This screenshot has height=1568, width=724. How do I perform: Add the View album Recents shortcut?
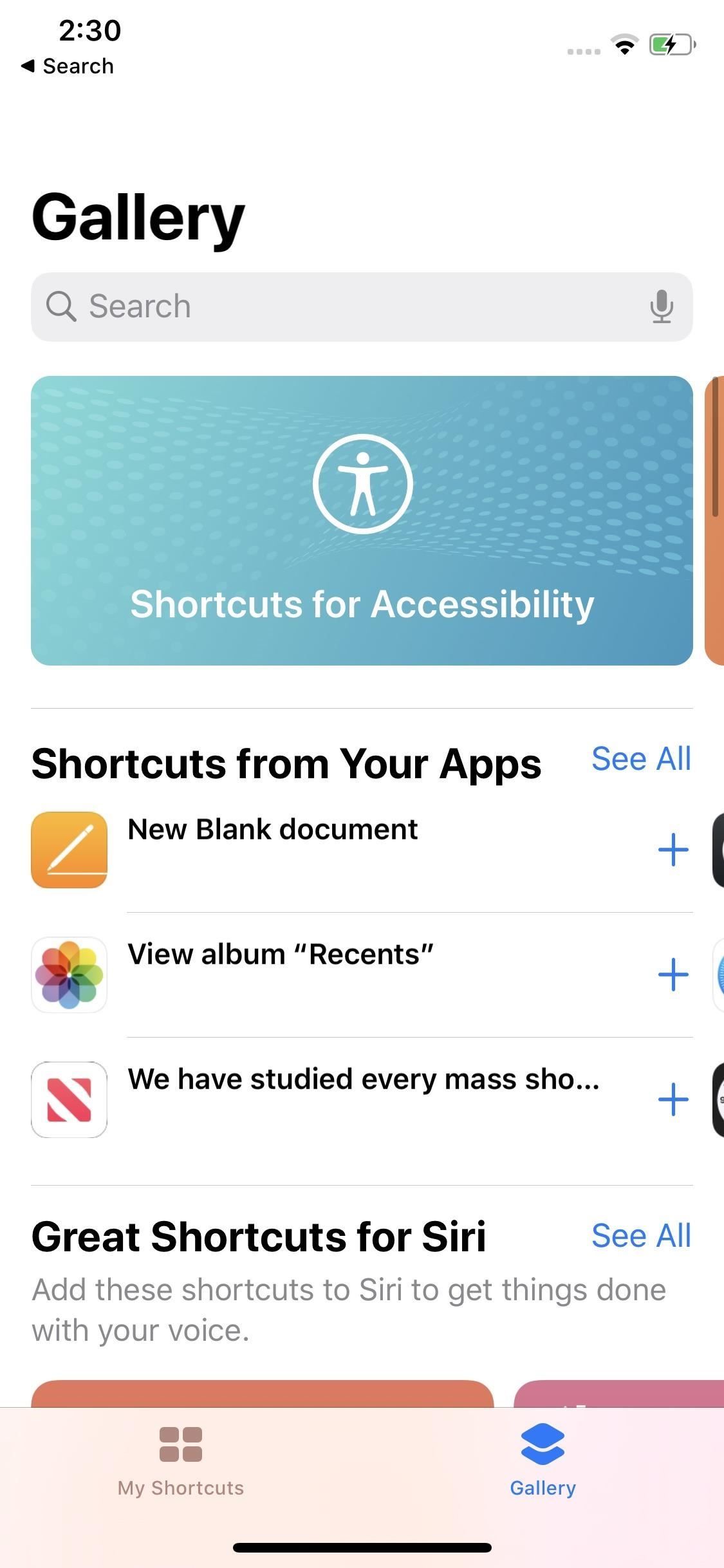pos(673,974)
